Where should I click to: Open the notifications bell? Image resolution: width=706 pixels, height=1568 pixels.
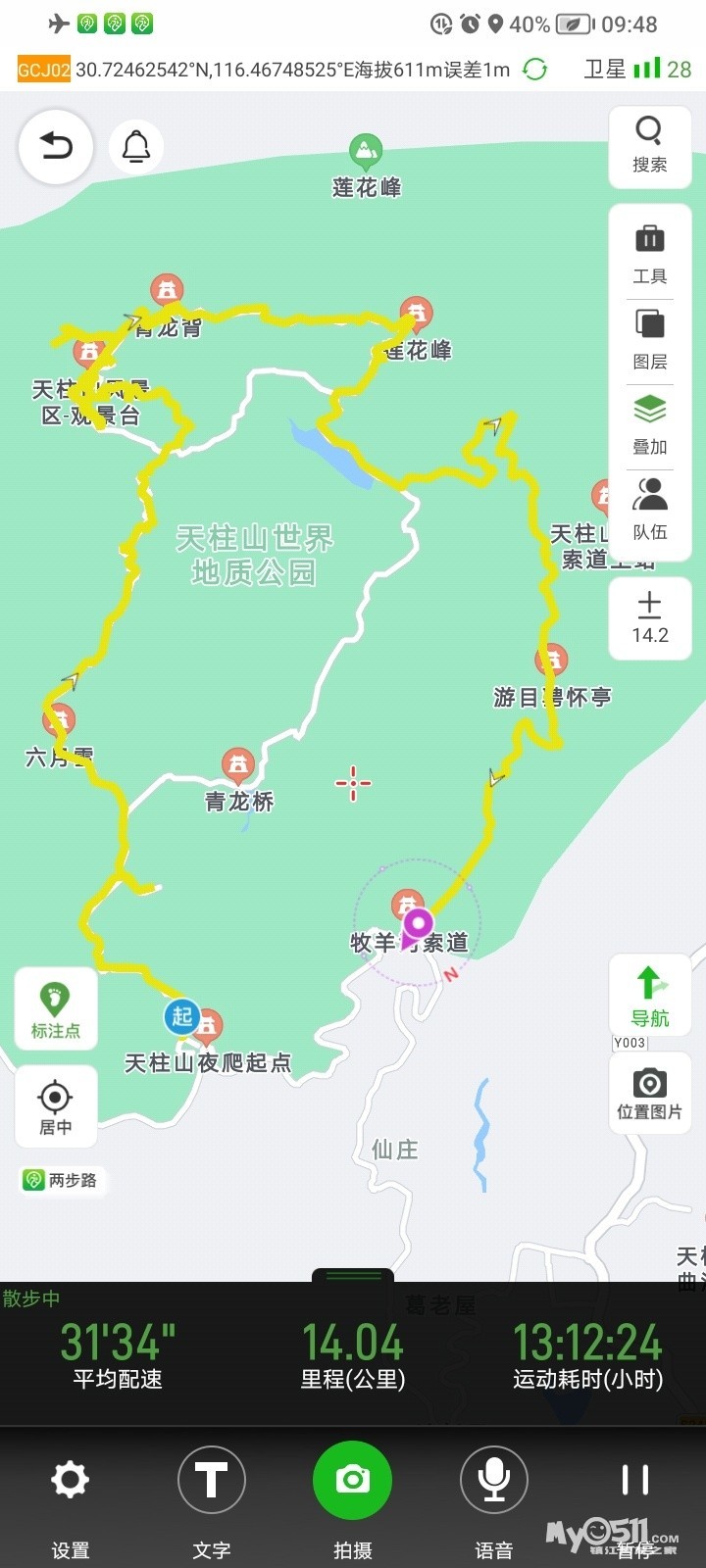coord(136,147)
